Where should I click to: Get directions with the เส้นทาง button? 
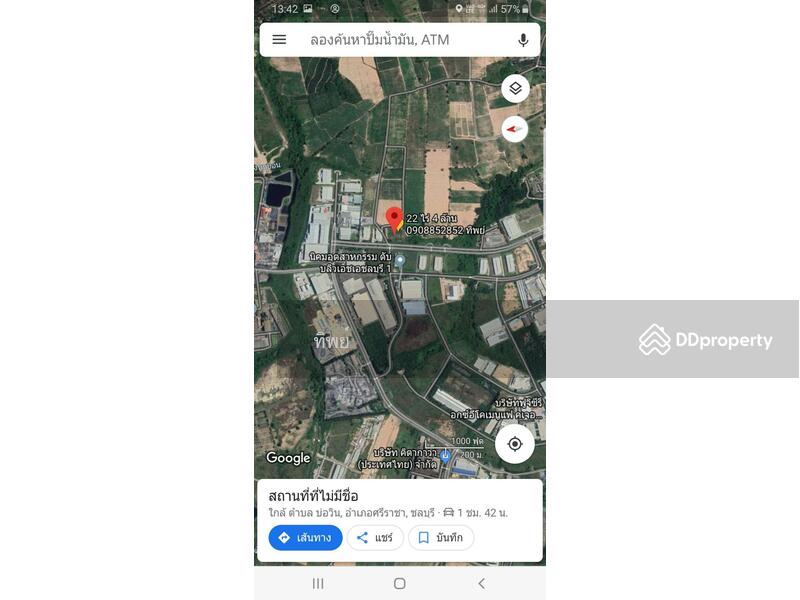click(305, 538)
